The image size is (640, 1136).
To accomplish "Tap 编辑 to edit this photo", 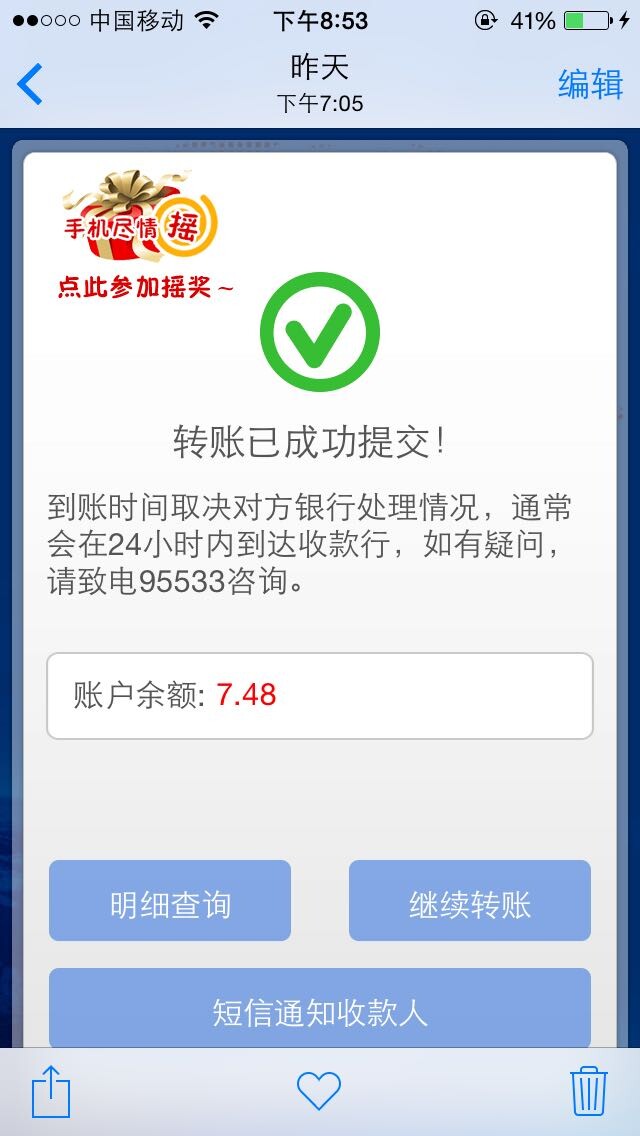I will pyautogui.click(x=590, y=85).
